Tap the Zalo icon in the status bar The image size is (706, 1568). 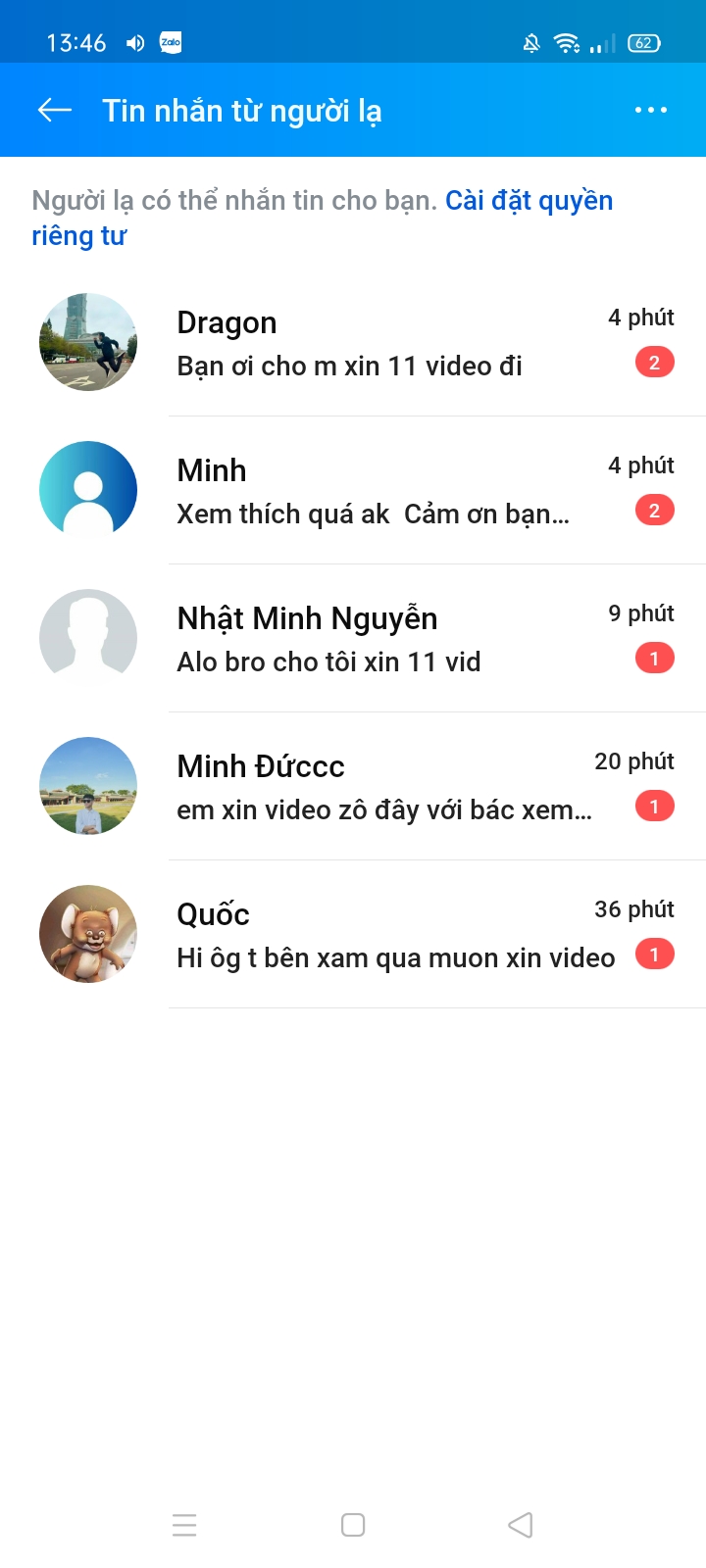click(x=170, y=42)
